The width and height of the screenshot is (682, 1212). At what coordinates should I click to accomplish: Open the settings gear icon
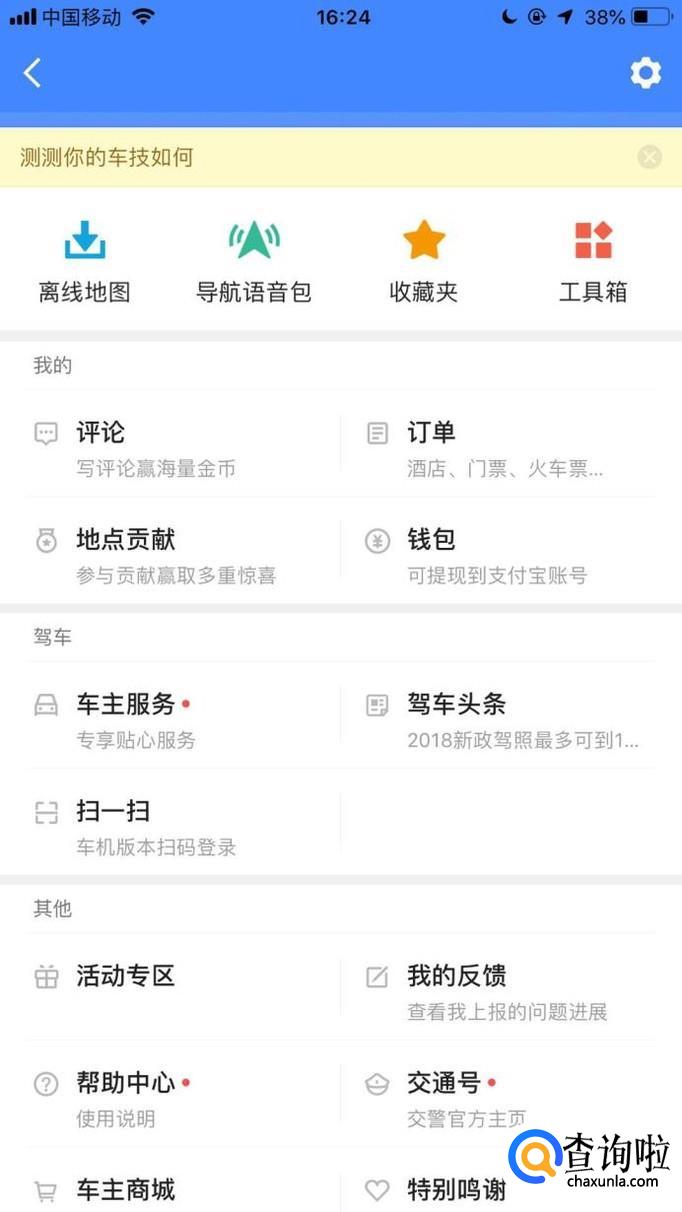(x=645, y=73)
